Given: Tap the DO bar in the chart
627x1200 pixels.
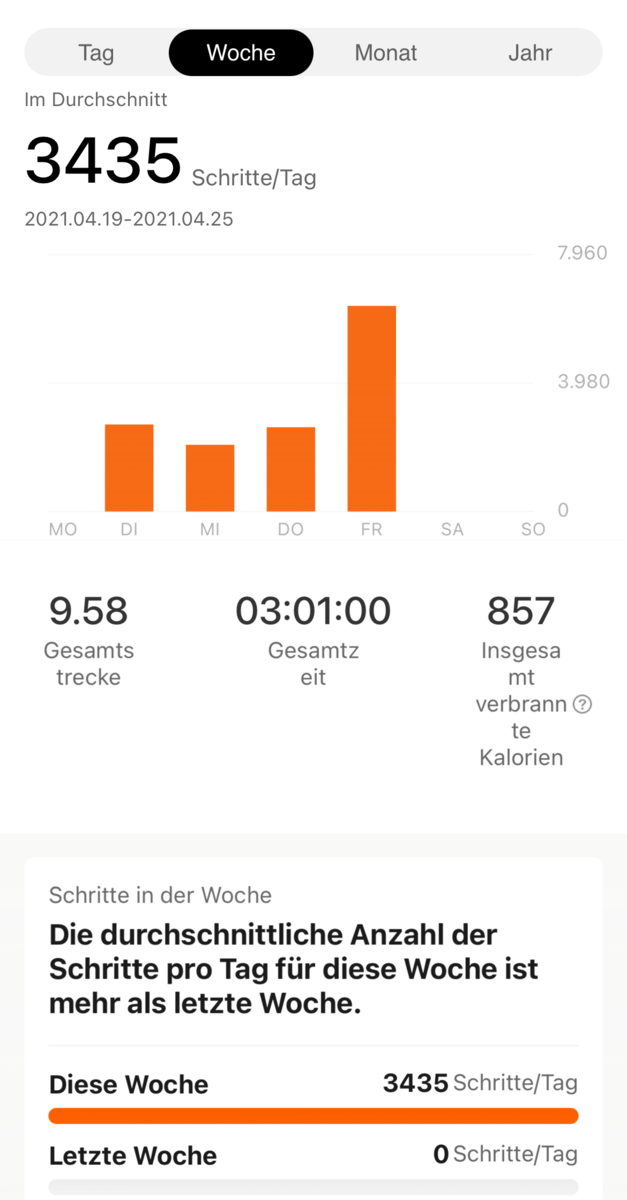Looking at the screenshot, I should point(291,469).
